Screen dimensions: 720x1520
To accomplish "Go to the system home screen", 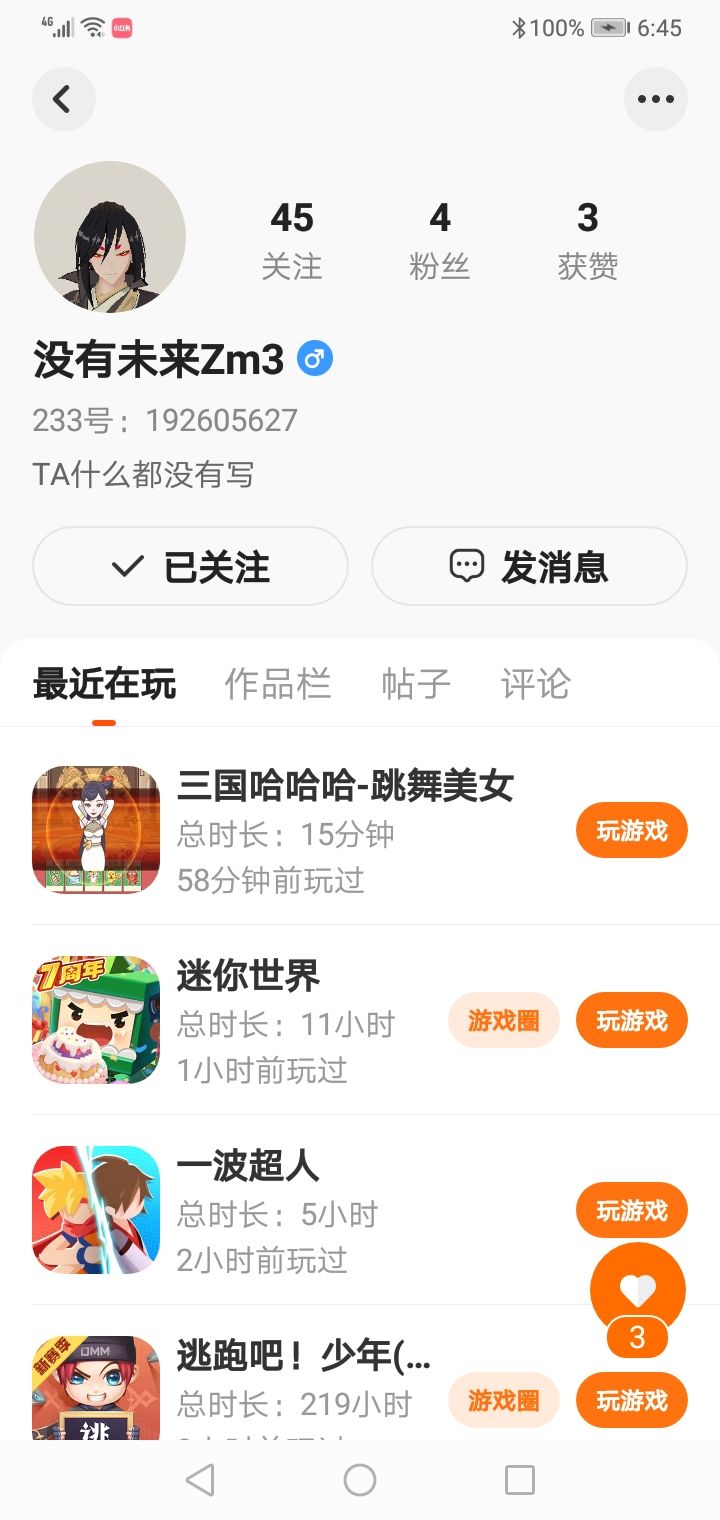I will pos(360,1480).
